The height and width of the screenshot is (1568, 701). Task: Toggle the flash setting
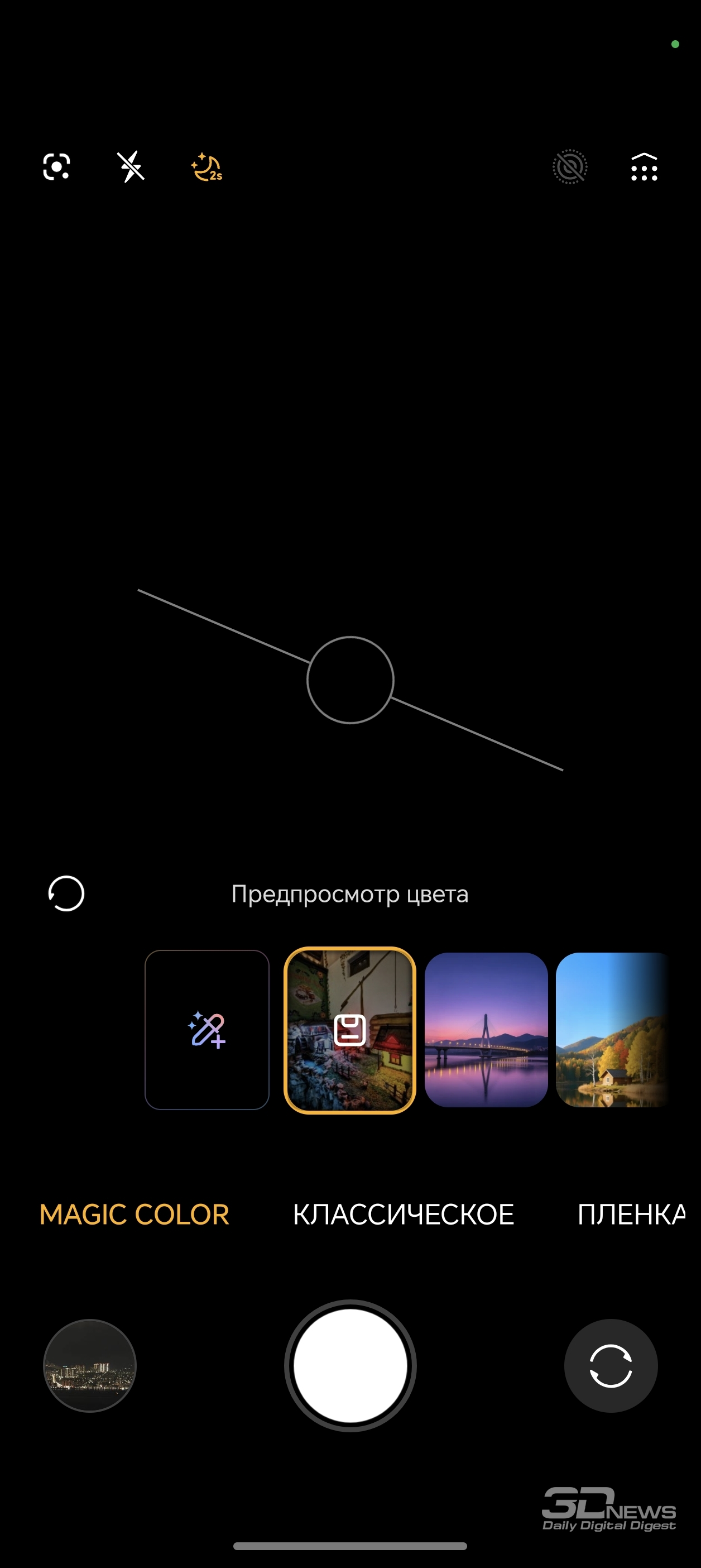point(131,167)
